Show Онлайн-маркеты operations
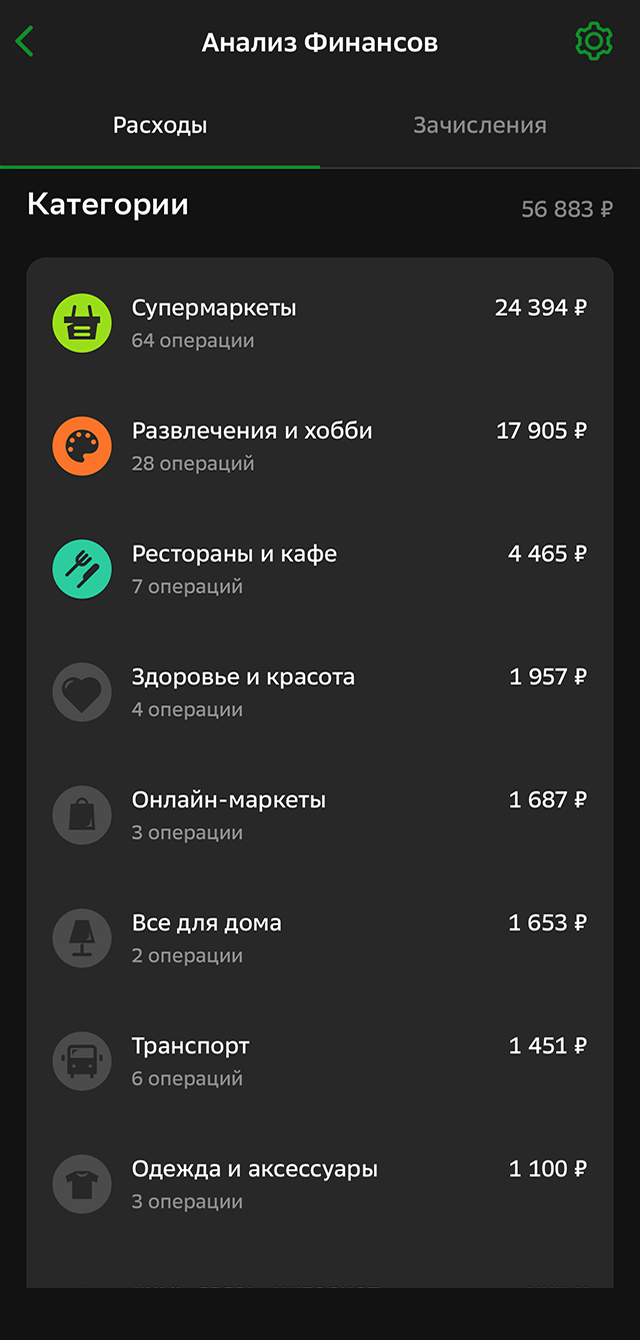 tap(320, 815)
